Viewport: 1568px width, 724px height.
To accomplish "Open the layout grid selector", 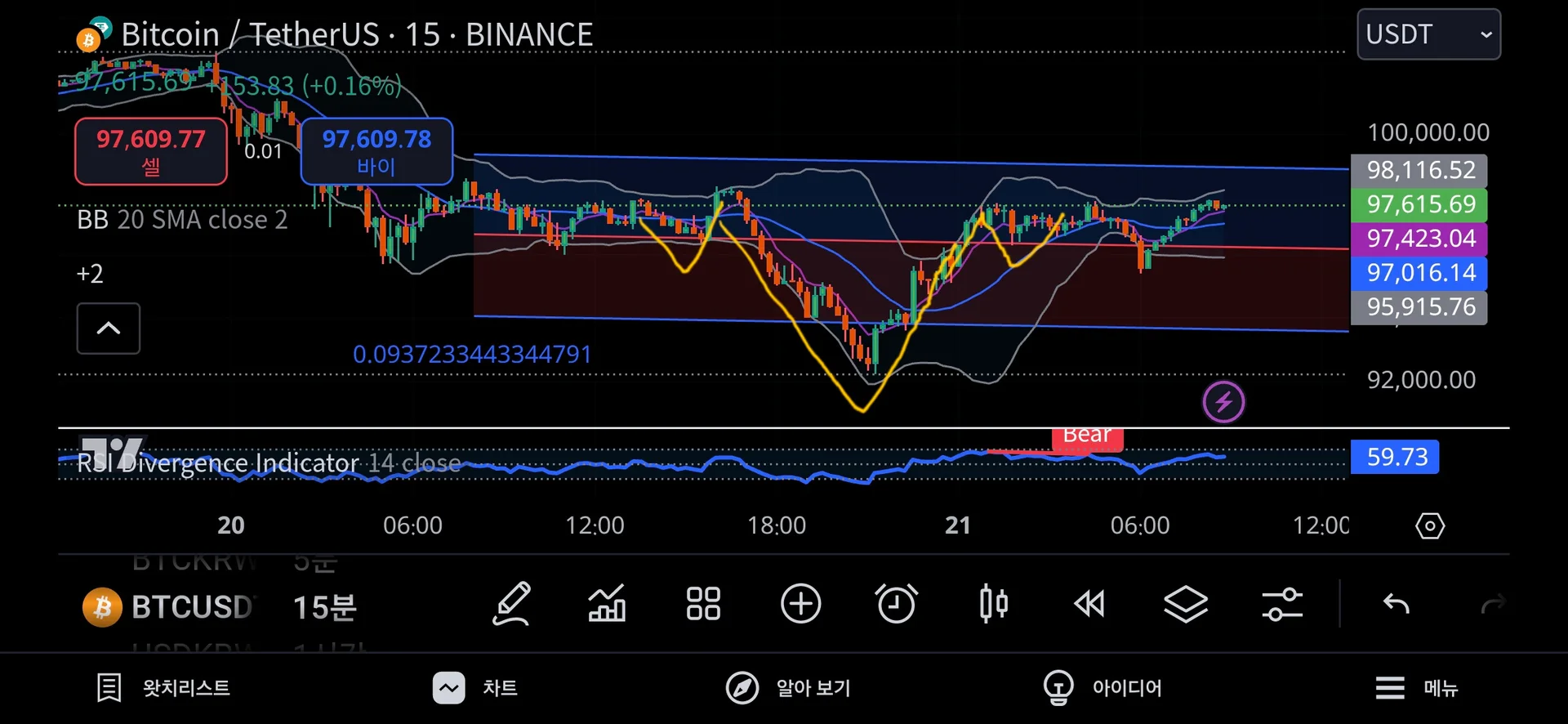I will tap(703, 605).
